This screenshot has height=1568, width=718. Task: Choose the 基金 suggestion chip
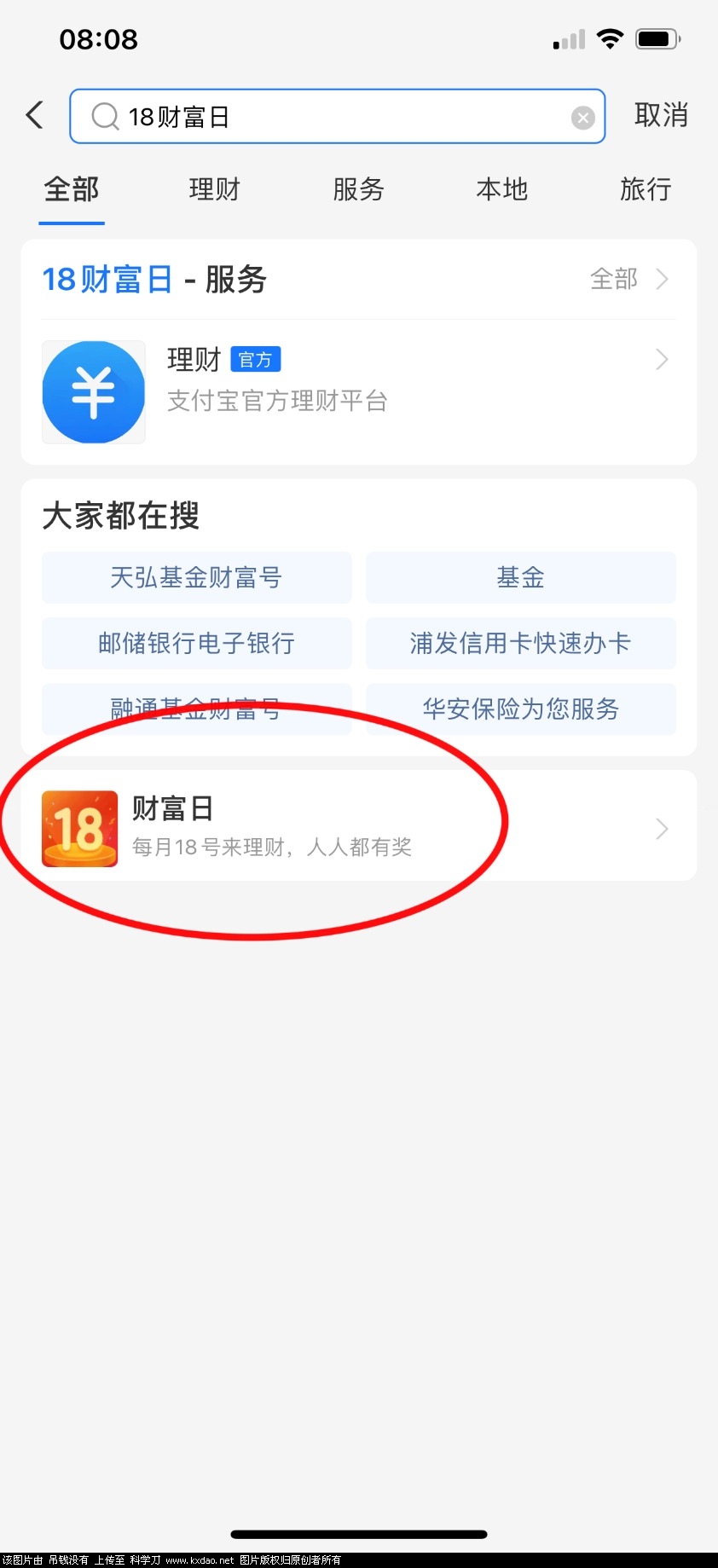point(520,578)
